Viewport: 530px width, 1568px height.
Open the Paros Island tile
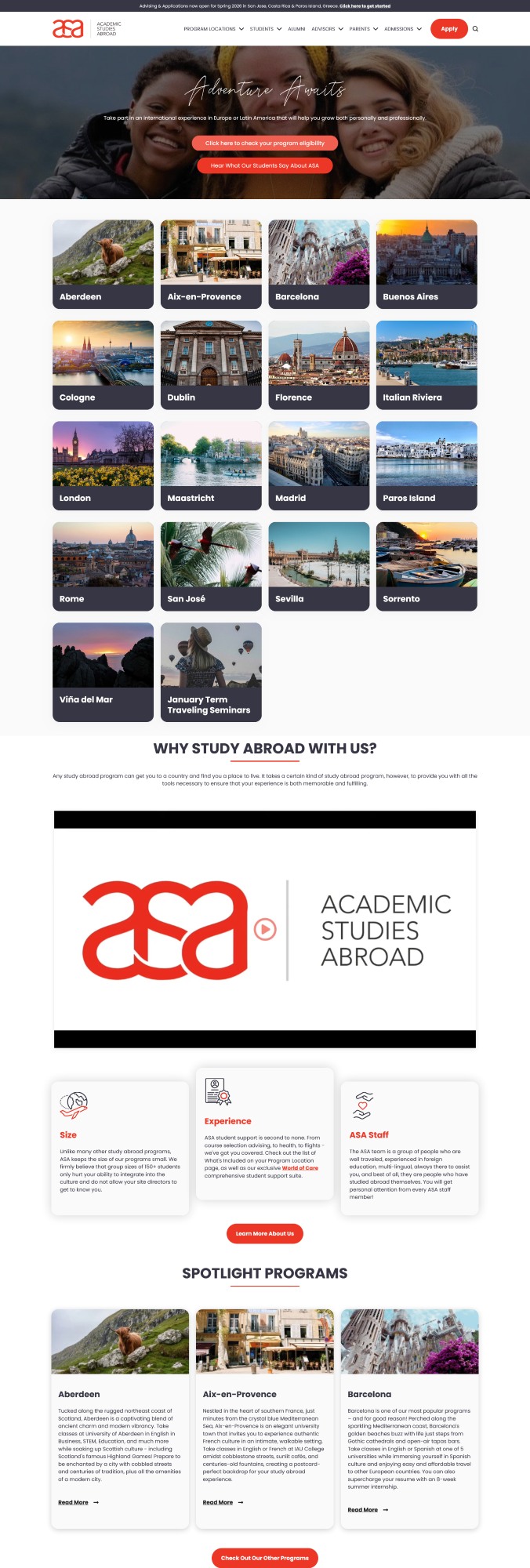click(427, 465)
